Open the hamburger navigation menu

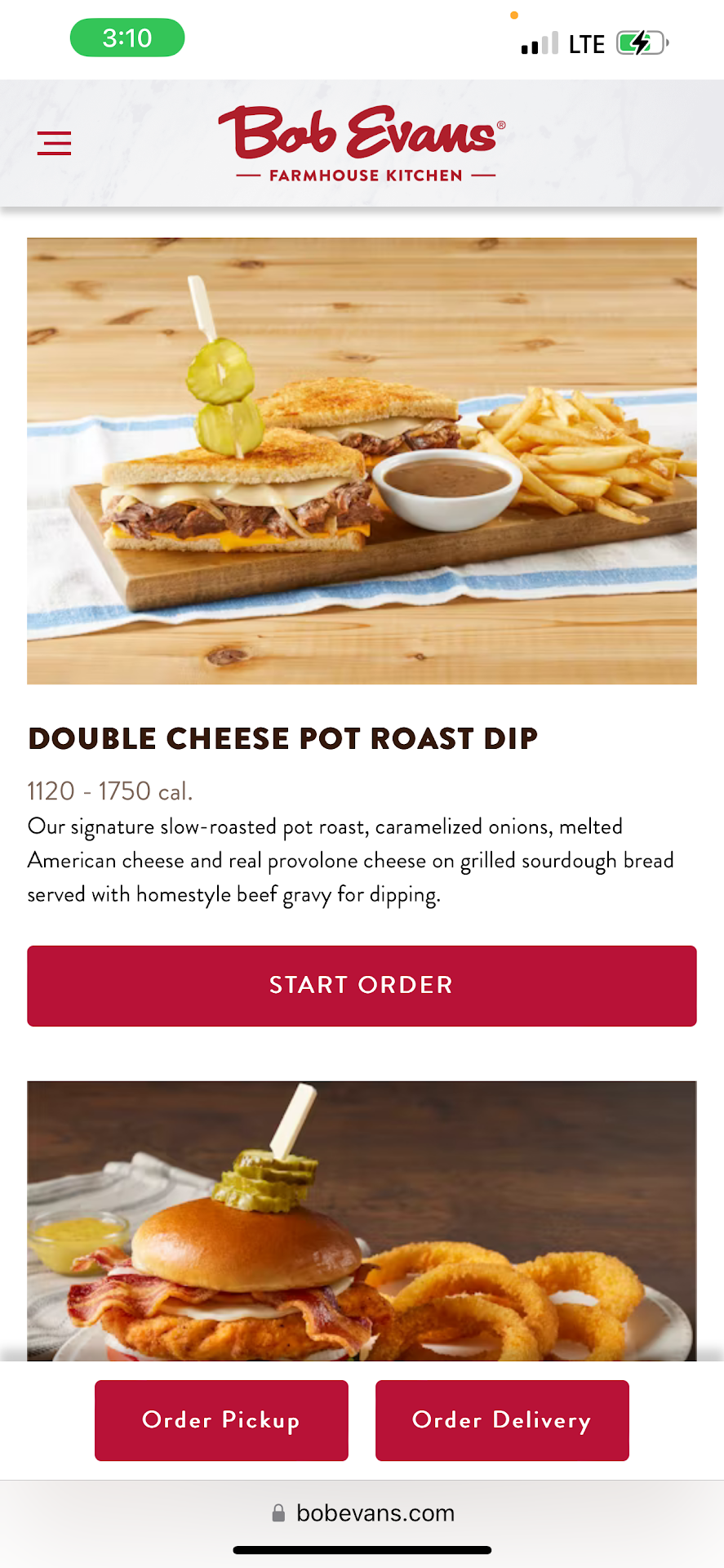coord(54,143)
